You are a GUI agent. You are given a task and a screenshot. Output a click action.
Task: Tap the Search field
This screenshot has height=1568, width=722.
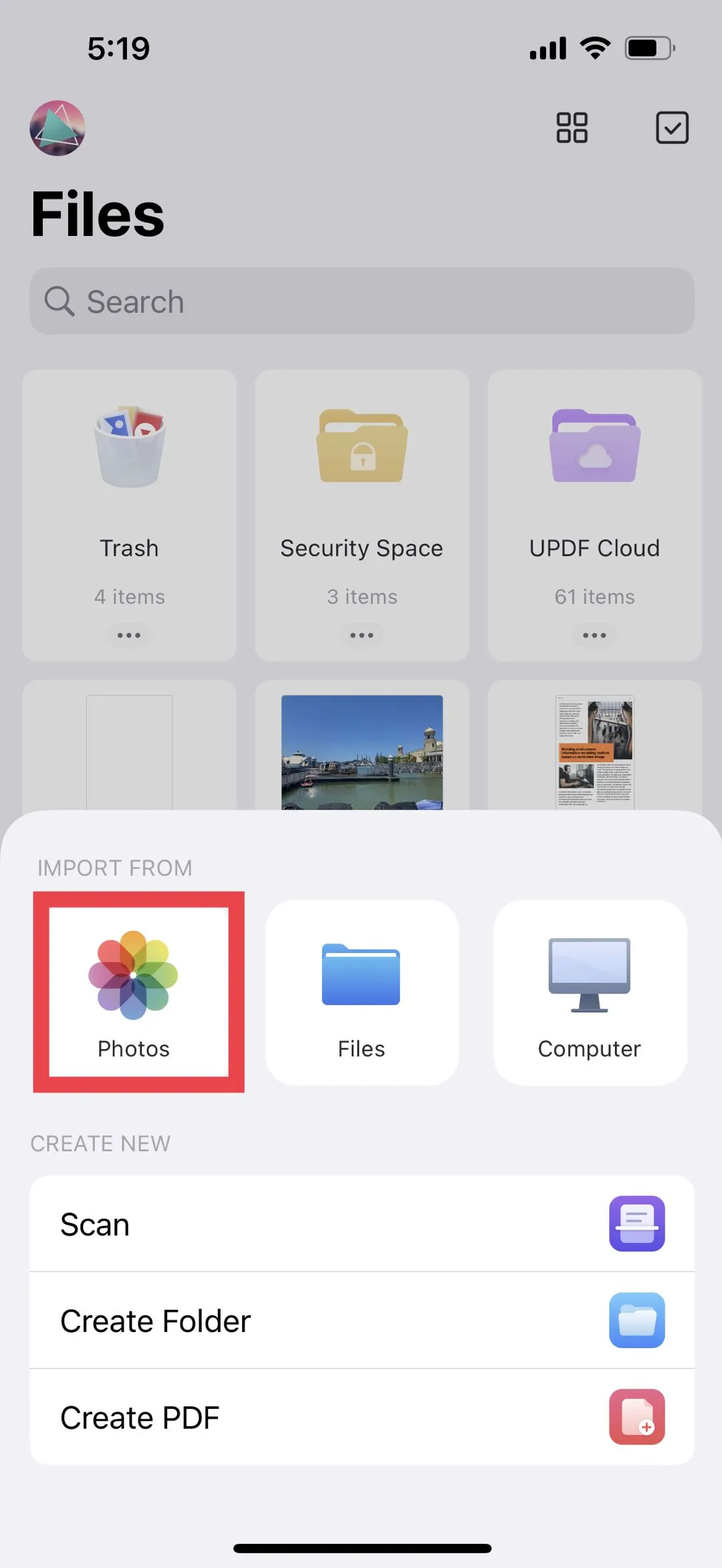pyautogui.click(x=362, y=302)
